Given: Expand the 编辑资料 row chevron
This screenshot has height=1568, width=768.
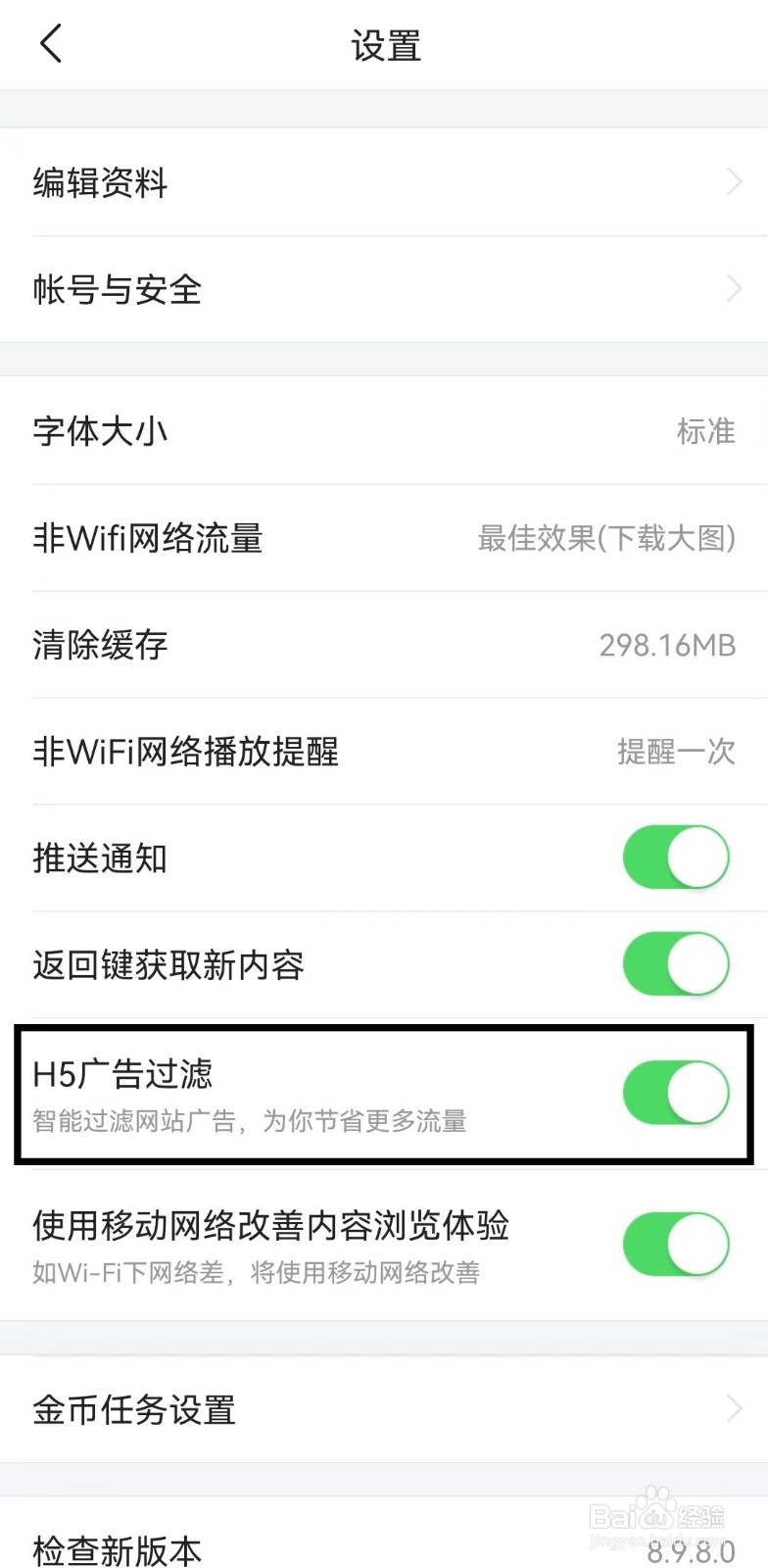Looking at the screenshot, I should point(734,182).
